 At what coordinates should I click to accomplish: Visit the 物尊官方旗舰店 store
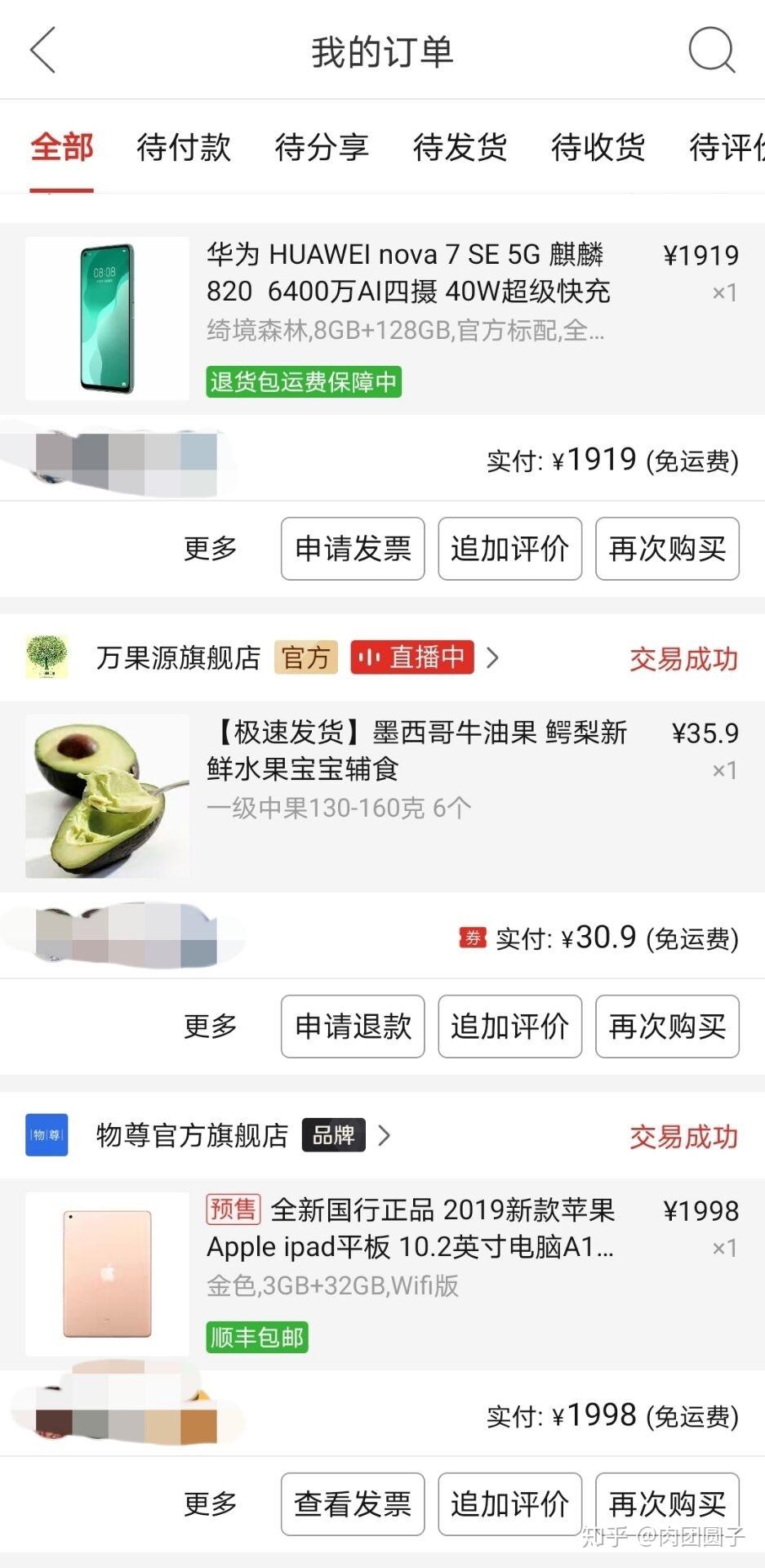click(x=192, y=1135)
